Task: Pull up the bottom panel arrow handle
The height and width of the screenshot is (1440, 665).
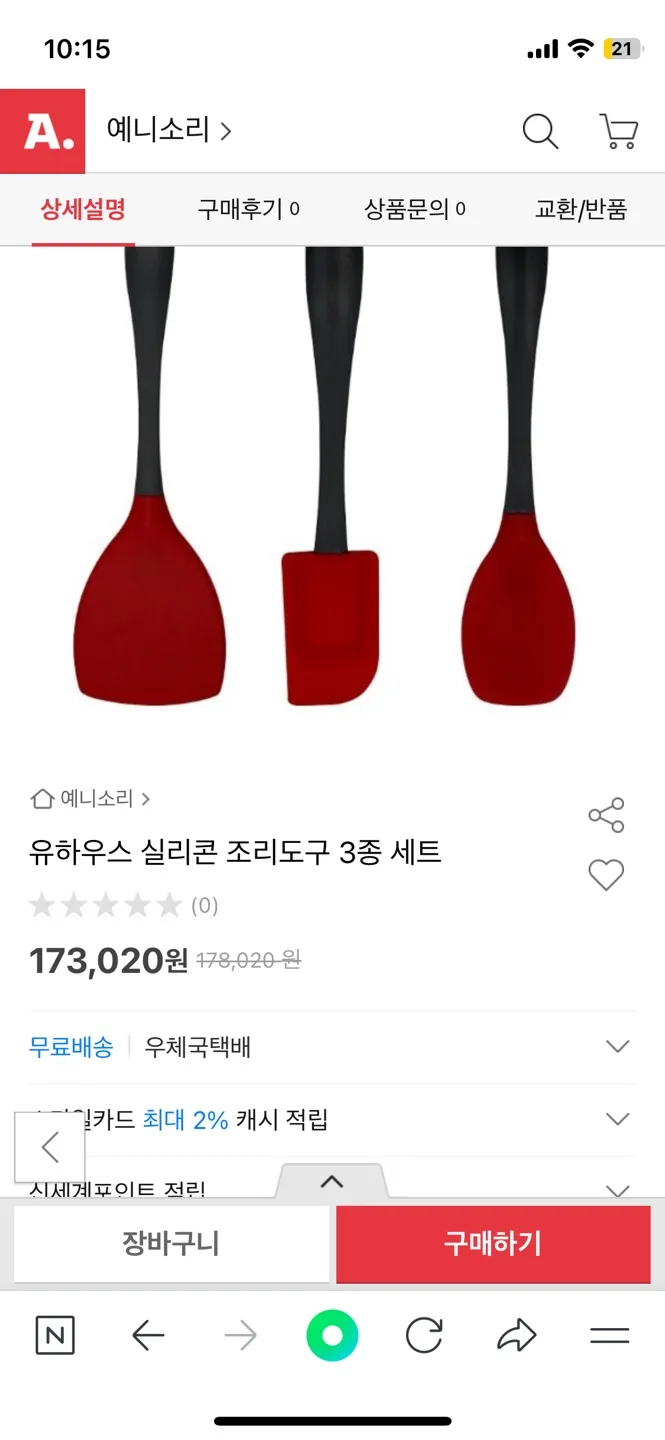Action: click(332, 1181)
